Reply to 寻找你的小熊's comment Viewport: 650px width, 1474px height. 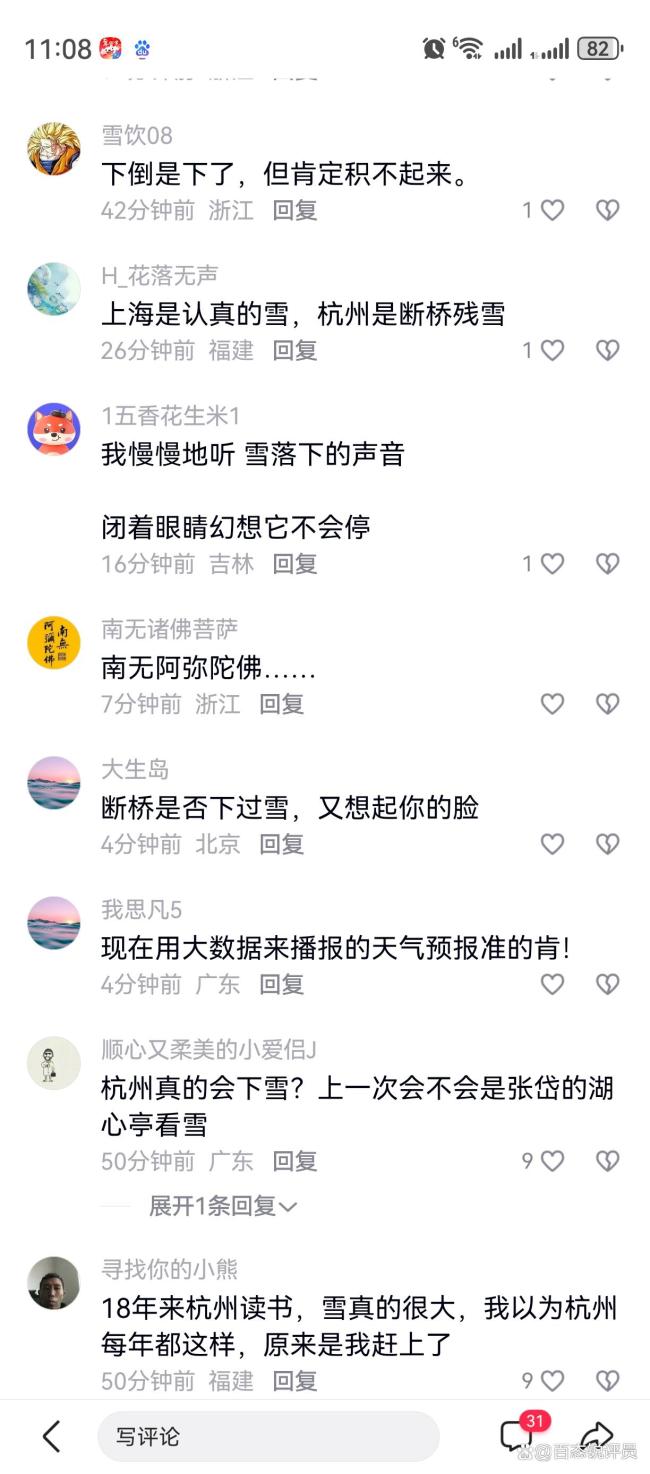pyautogui.click(x=295, y=1381)
